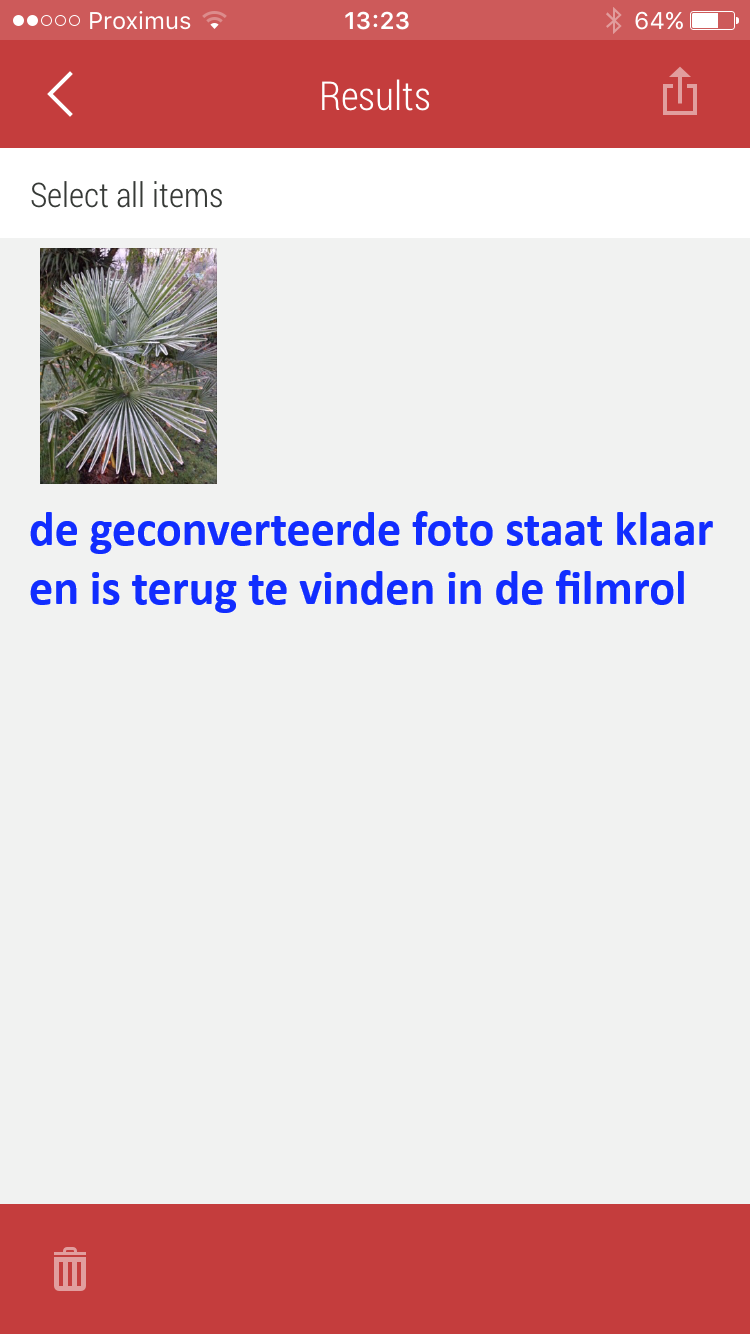Tap the trash icon to delete
750x1334 pixels.
pos(70,1269)
